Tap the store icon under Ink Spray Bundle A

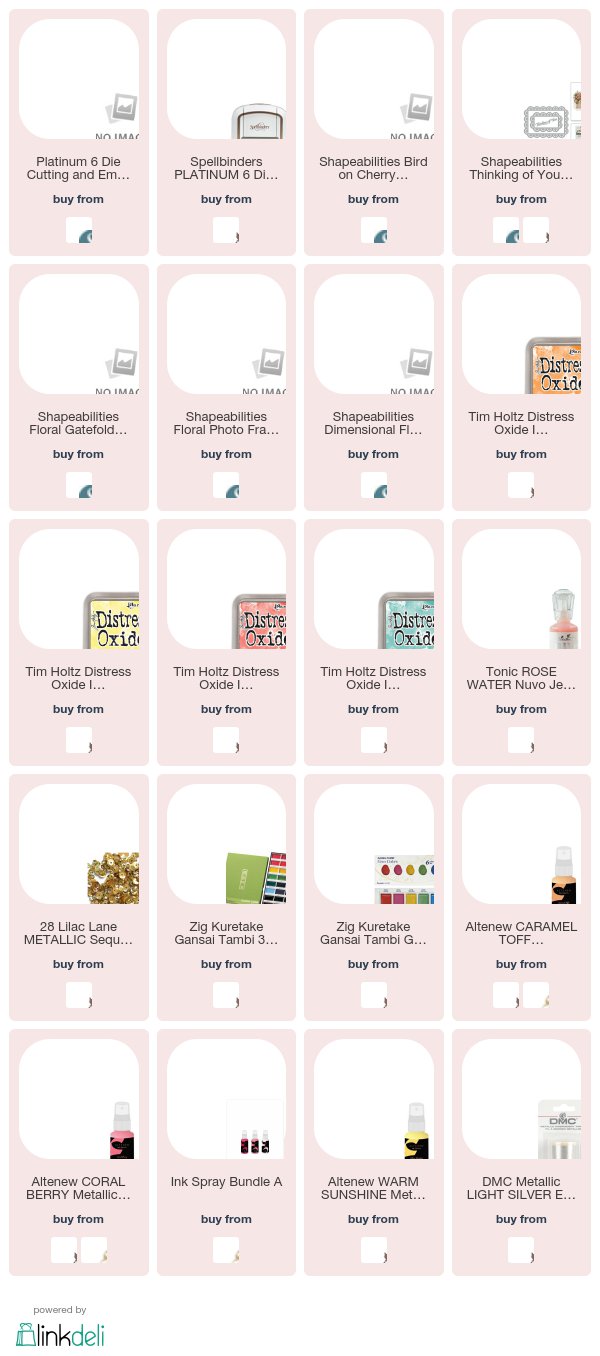pos(226,1250)
